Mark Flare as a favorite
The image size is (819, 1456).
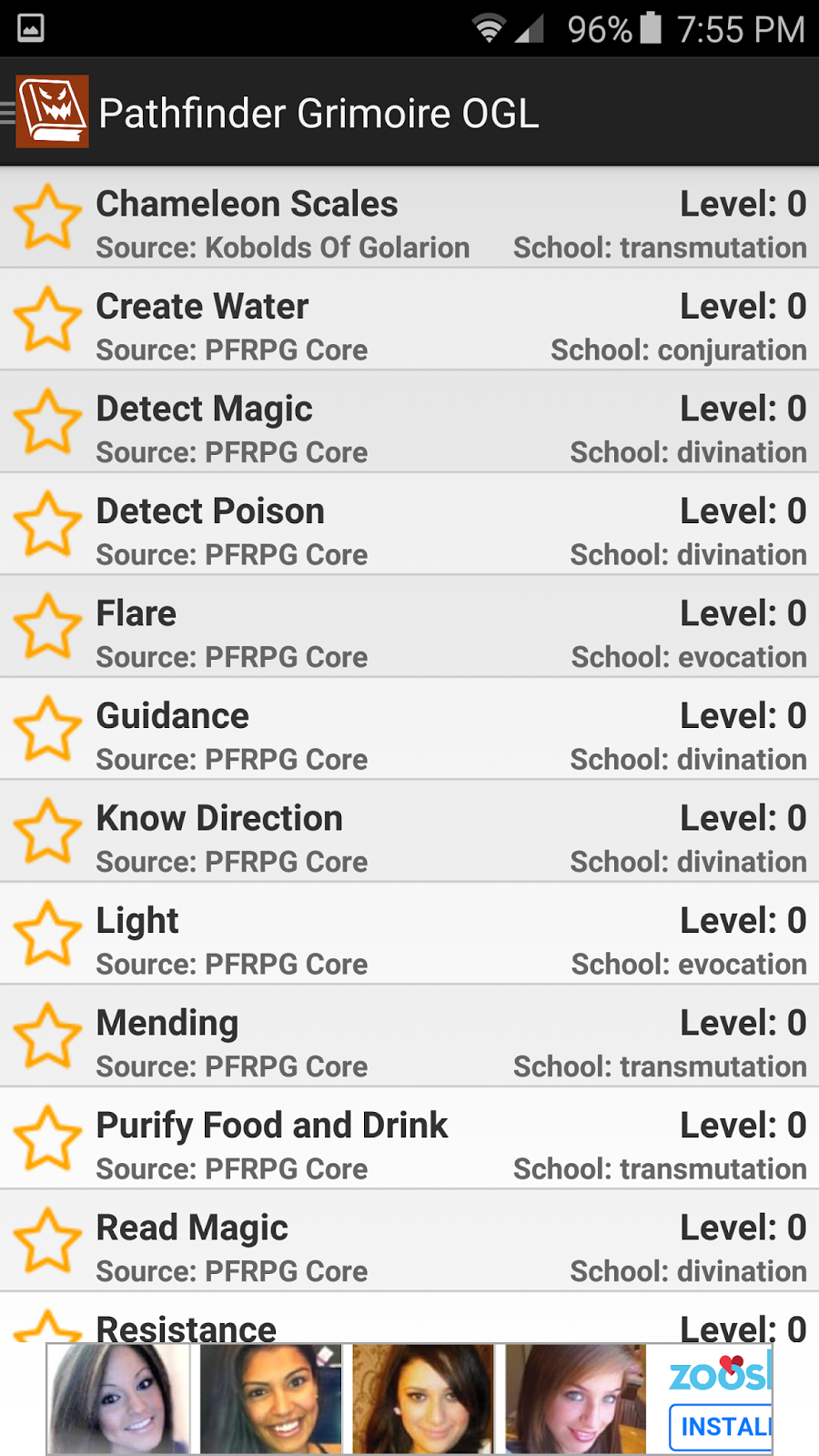(x=47, y=627)
